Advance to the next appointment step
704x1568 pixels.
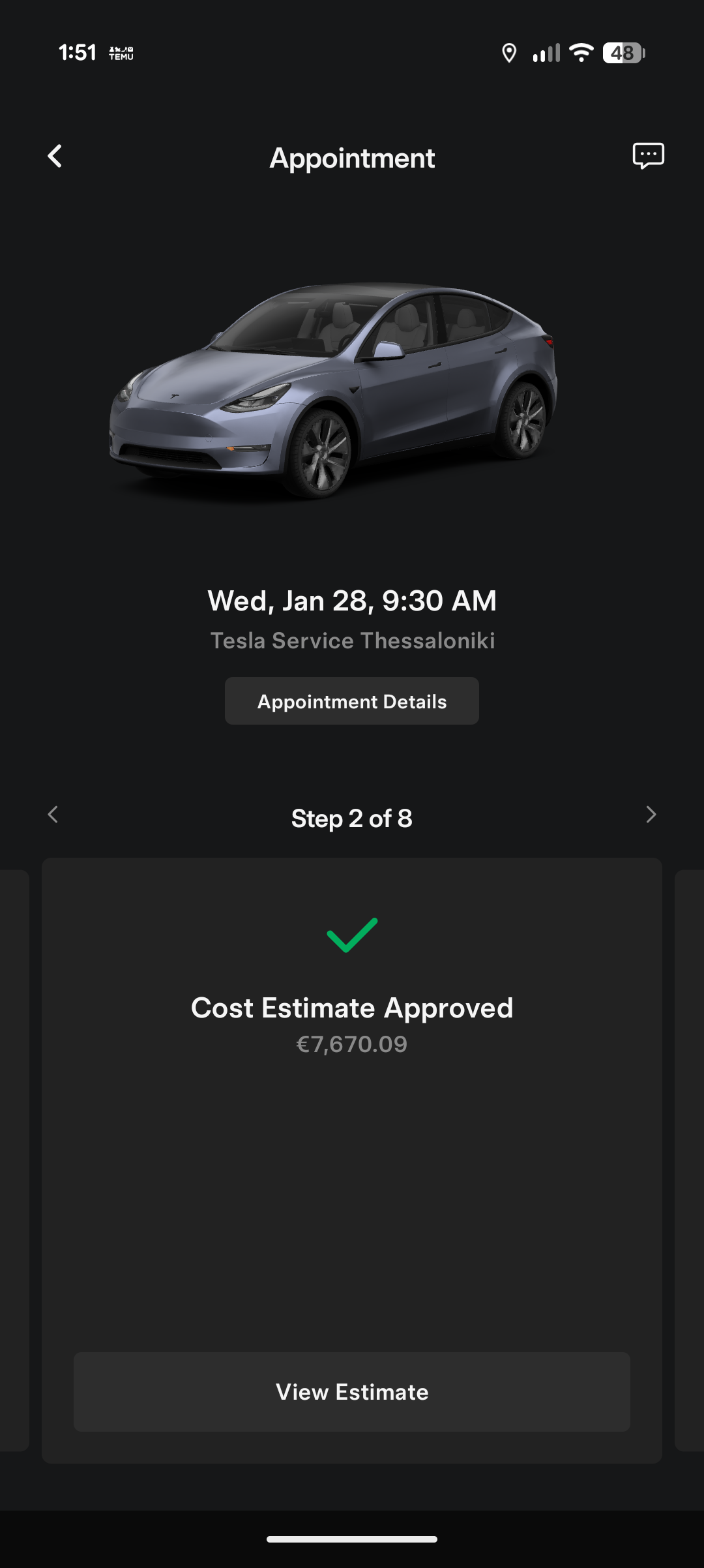pos(651,815)
